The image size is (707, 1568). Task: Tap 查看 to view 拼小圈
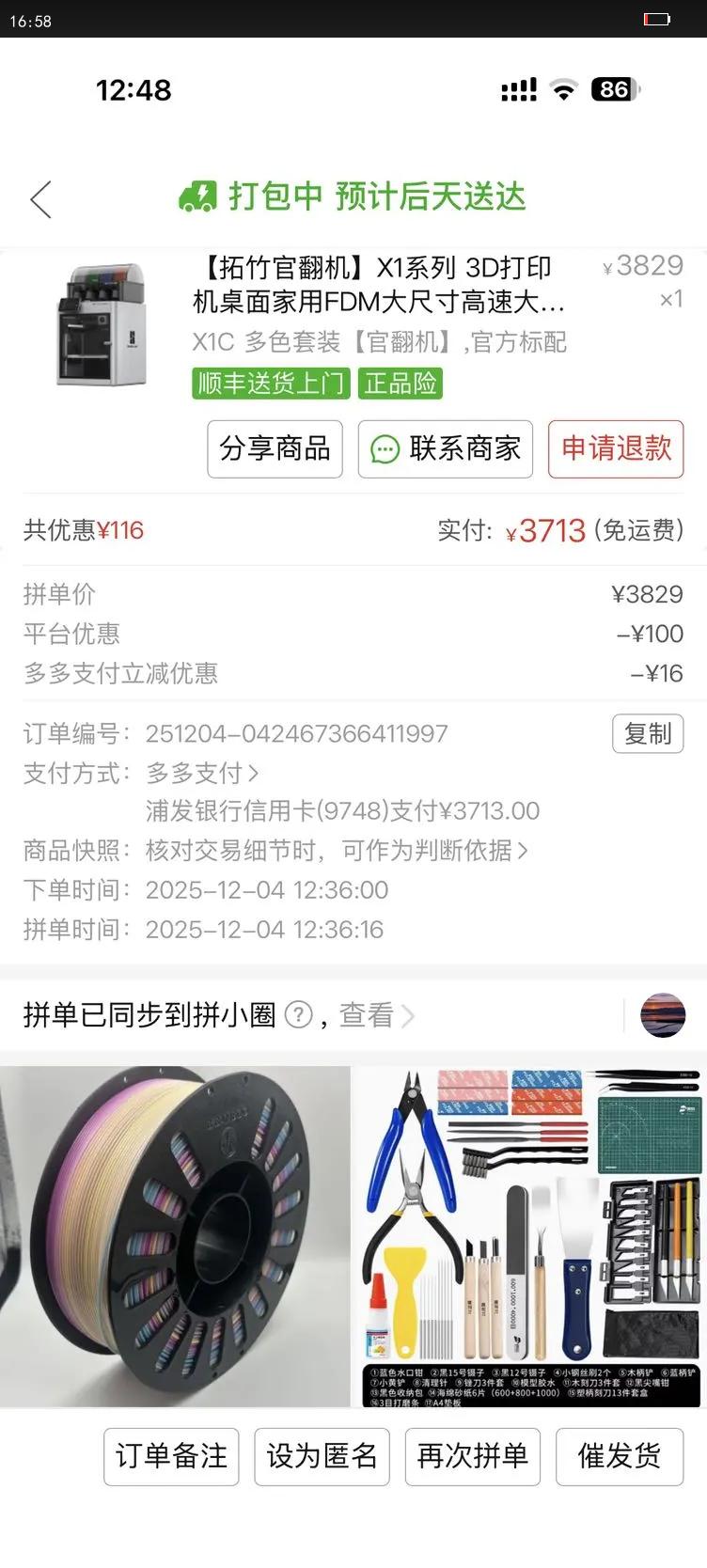coord(374,1015)
